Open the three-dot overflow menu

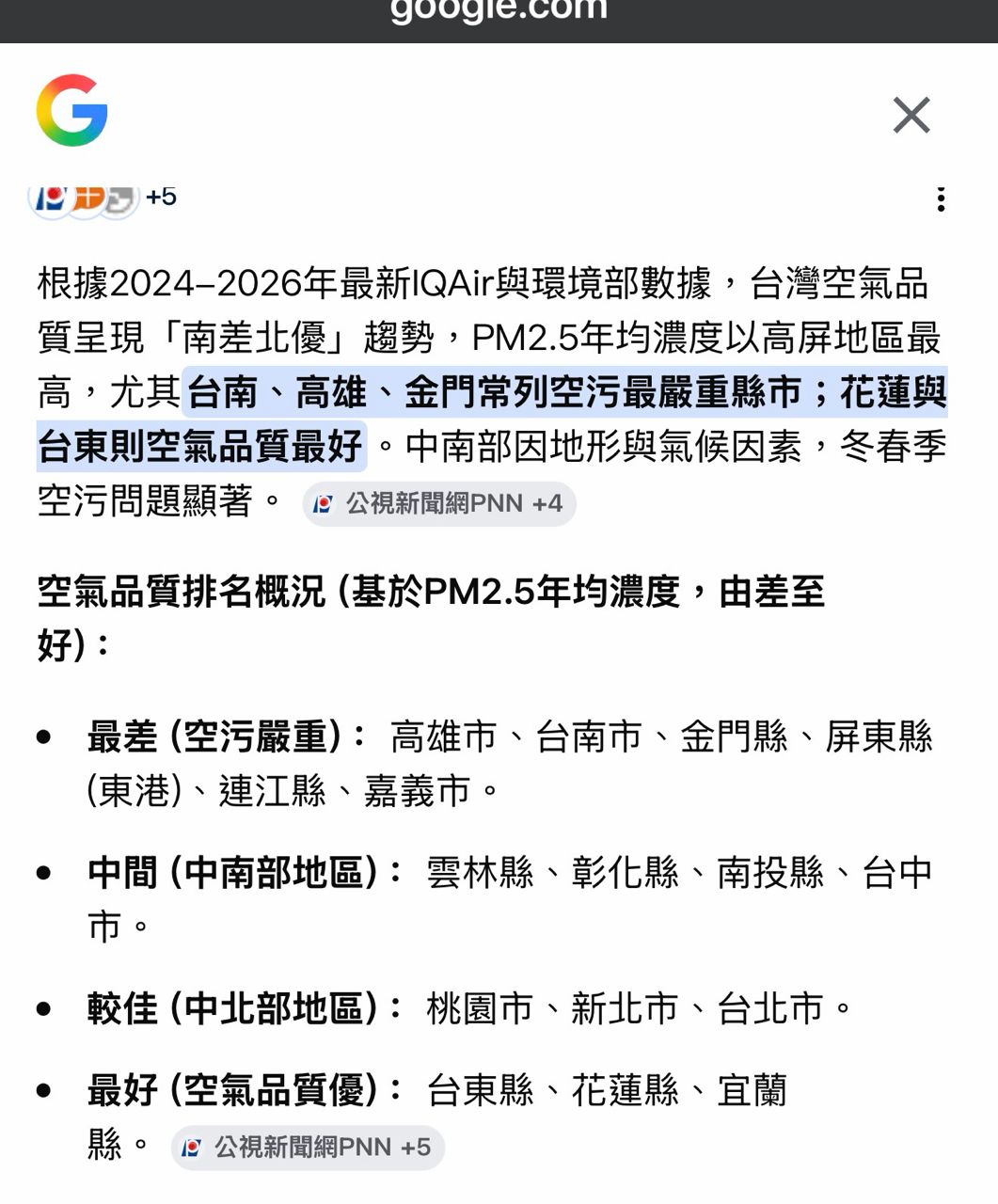[942, 197]
